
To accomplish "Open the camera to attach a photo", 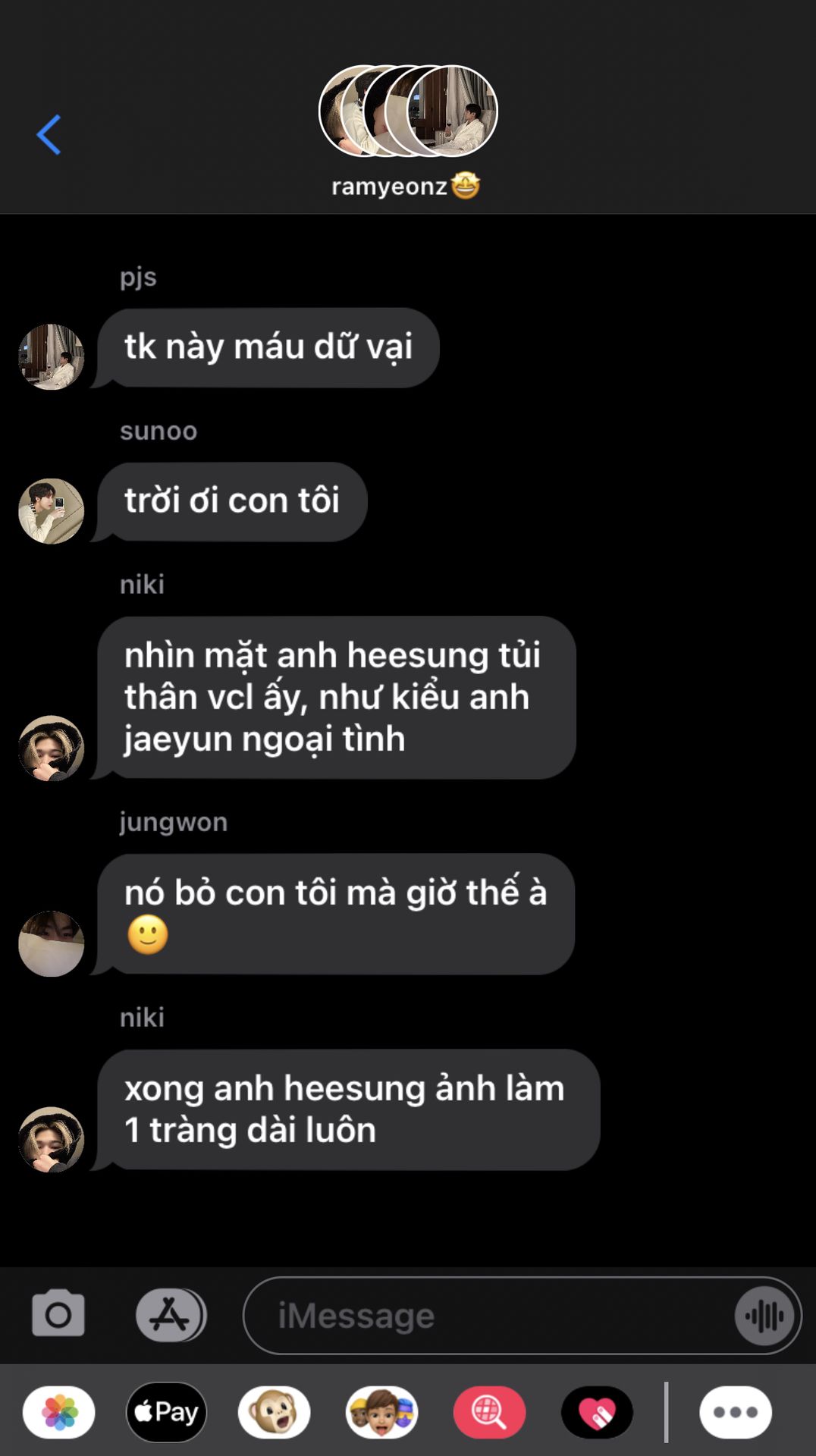I will [x=58, y=1314].
